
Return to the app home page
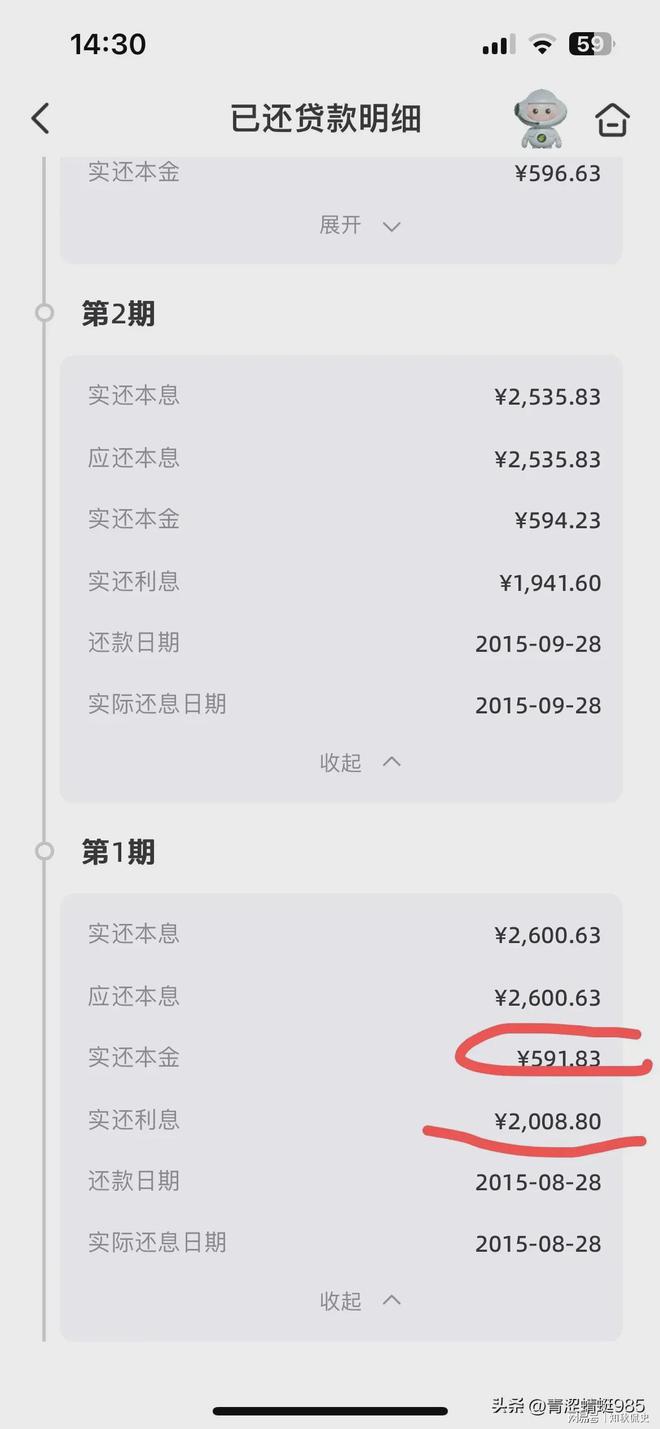pyautogui.click(x=612, y=120)
